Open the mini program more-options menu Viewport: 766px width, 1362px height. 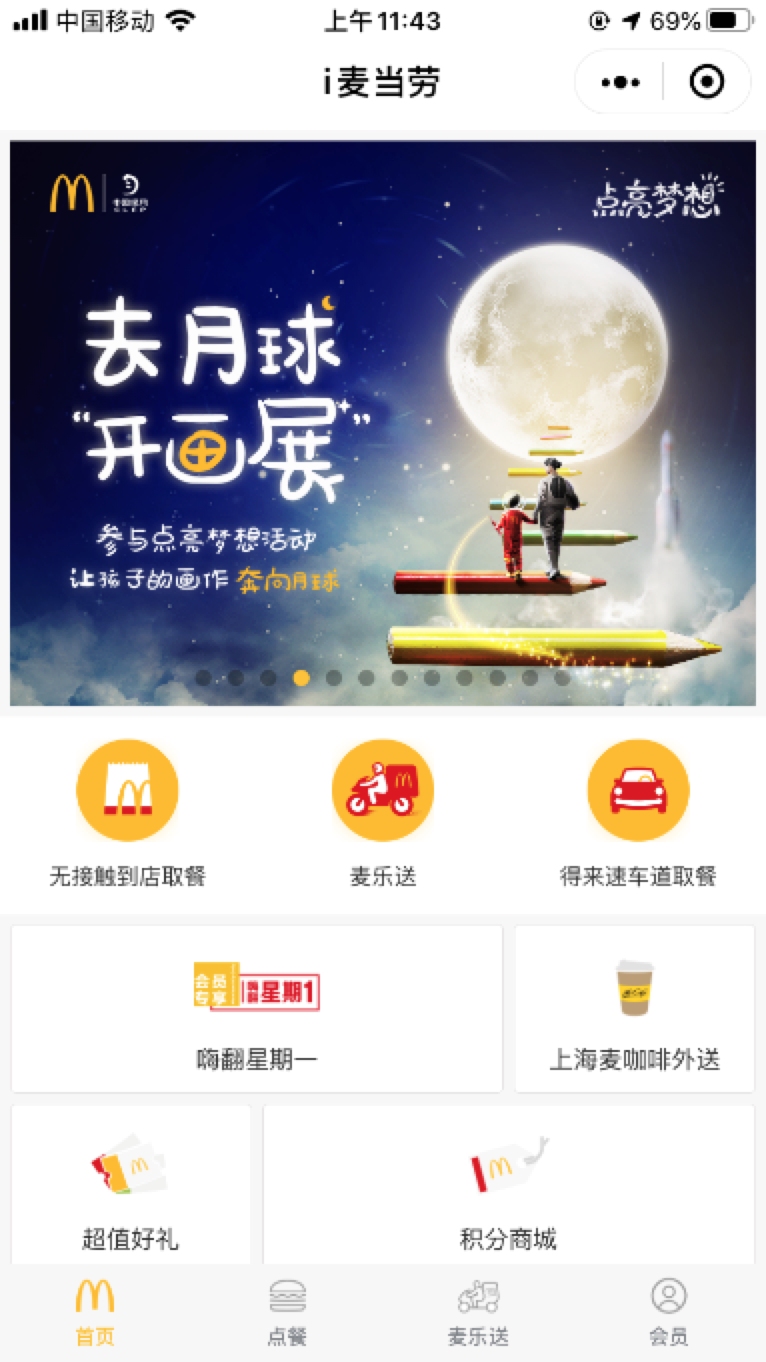coord(620,83)
